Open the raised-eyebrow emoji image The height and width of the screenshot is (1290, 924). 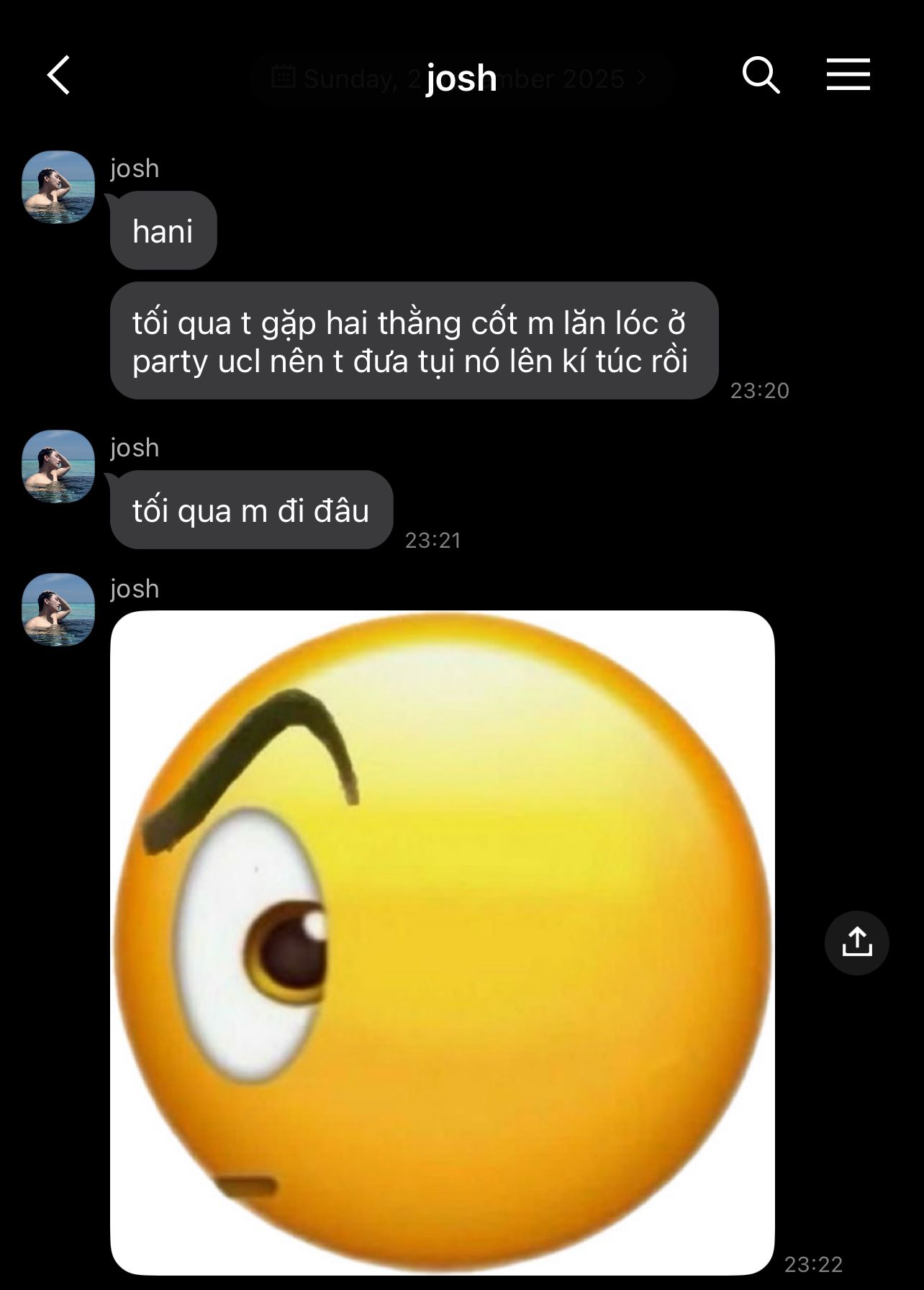click(x=442, y=943)
